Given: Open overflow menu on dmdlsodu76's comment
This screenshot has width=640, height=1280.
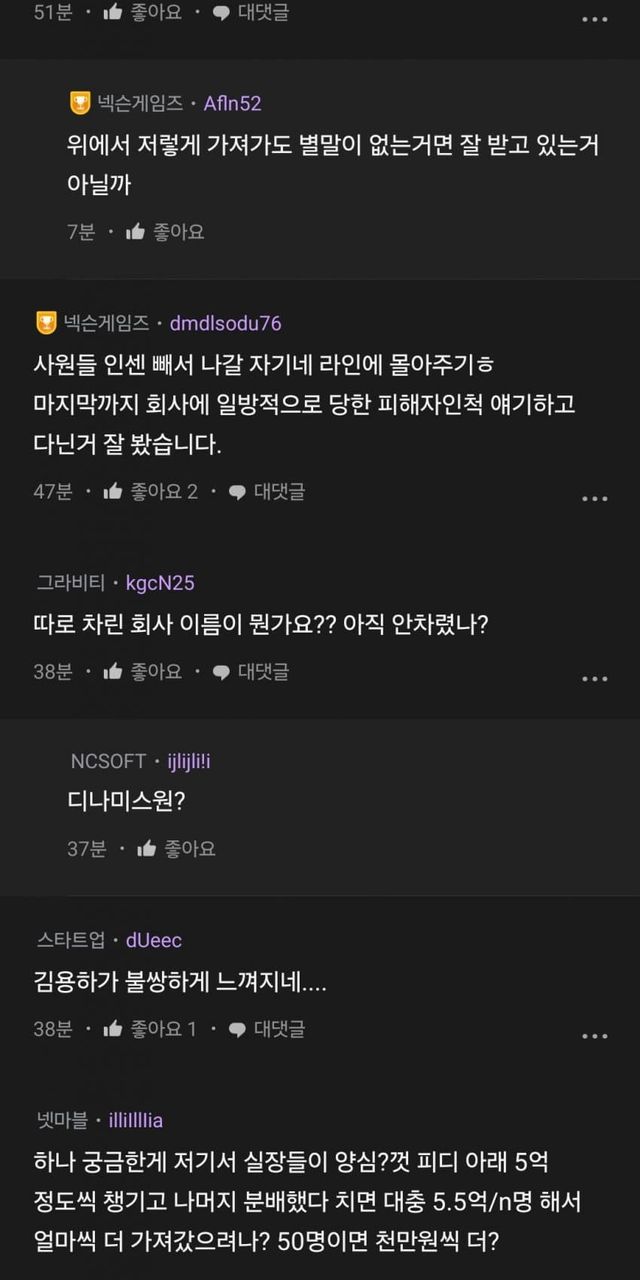Looking at the screenshot, I should pos(595,498).
